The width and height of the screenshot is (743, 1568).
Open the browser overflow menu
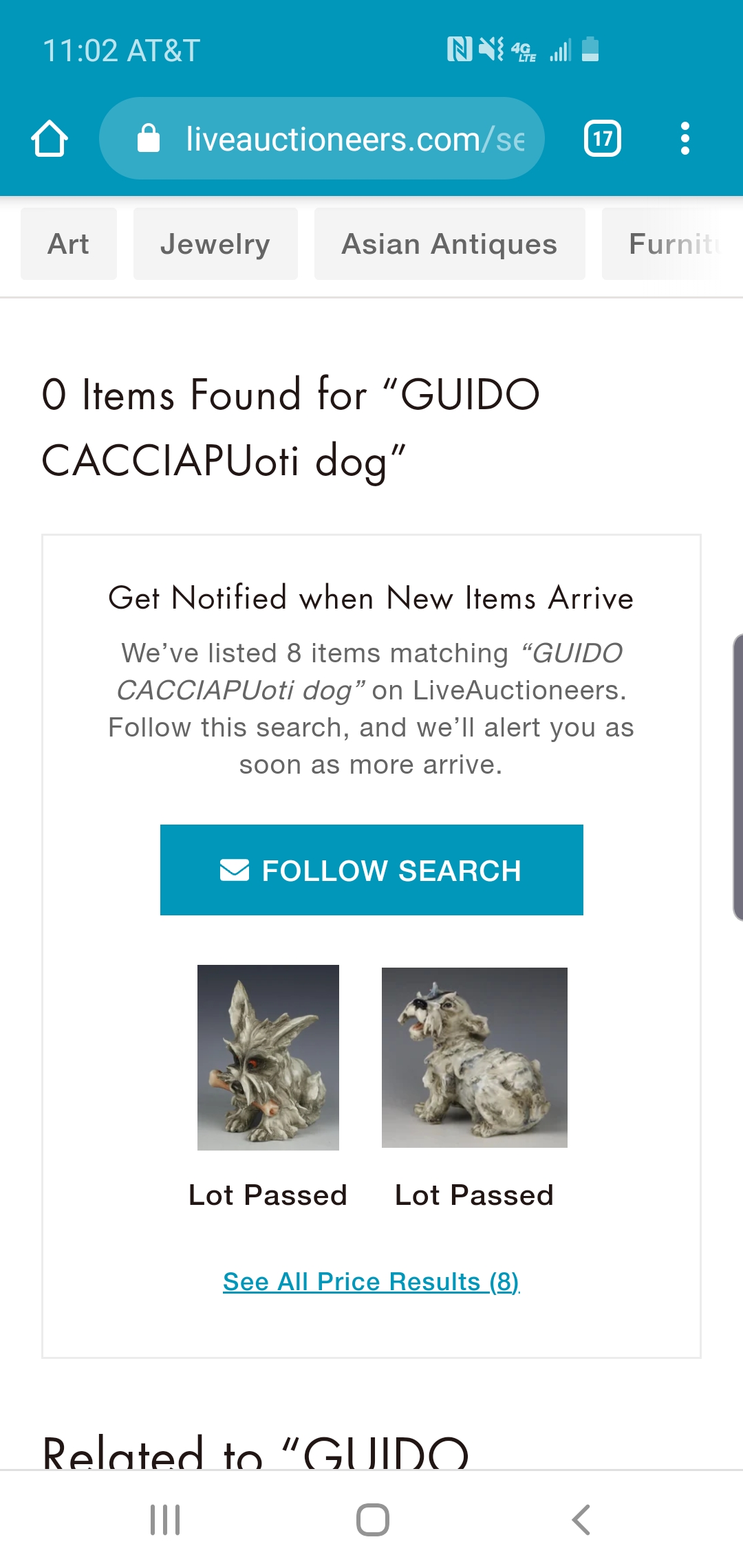(x=684, y=139)
